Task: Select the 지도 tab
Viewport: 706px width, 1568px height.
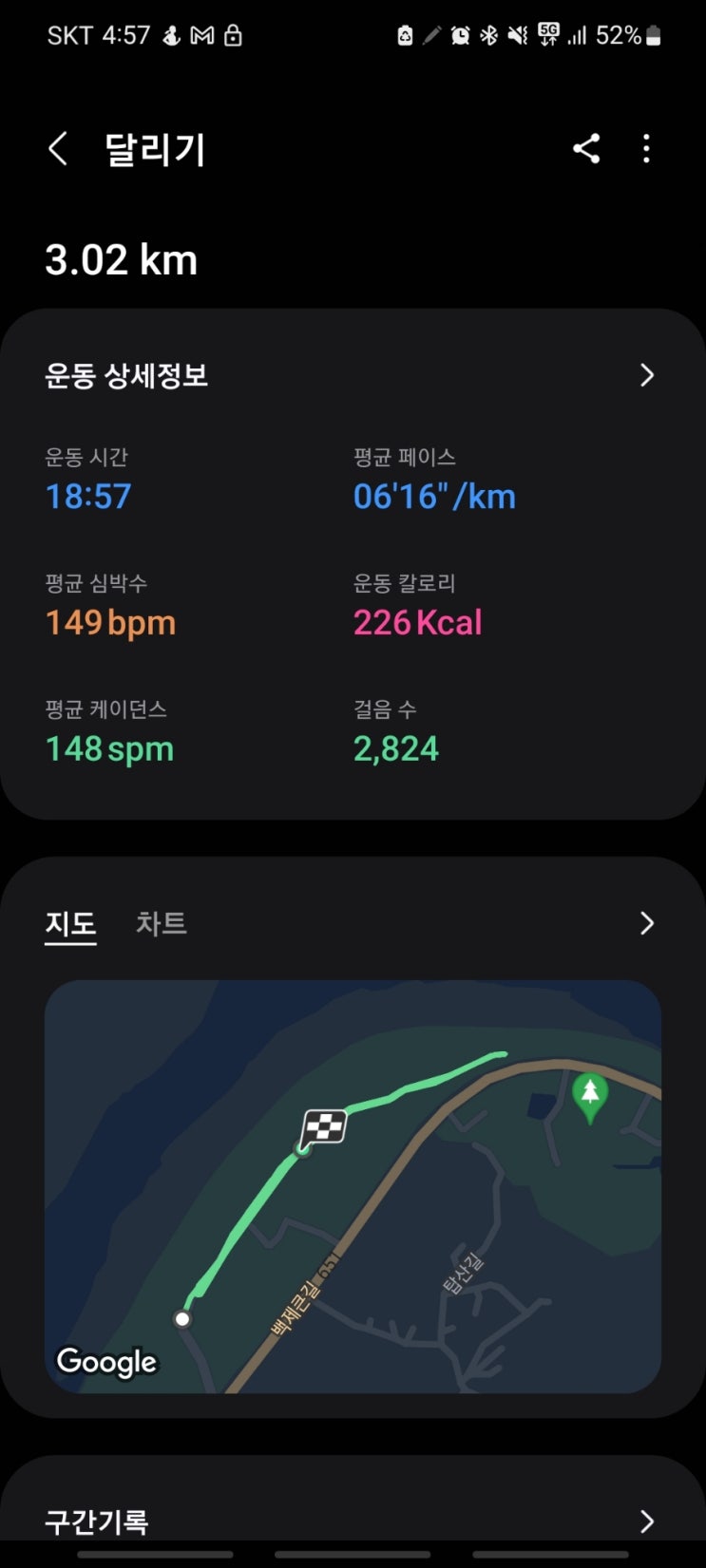Action: (70, 923)
